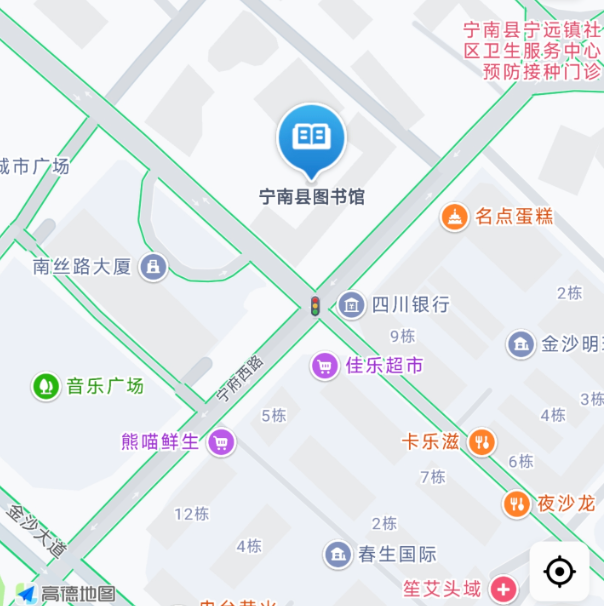Select the 宁南县图书馆 library marker
604x606 pixels.
click(311, 138)
